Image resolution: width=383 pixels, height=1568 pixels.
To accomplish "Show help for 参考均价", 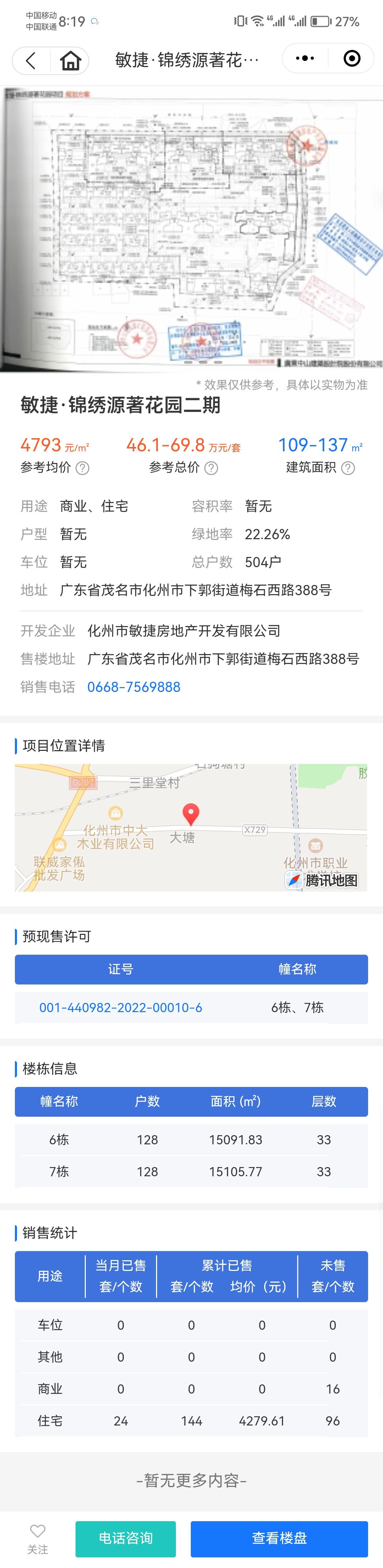I will coord(82,468).
